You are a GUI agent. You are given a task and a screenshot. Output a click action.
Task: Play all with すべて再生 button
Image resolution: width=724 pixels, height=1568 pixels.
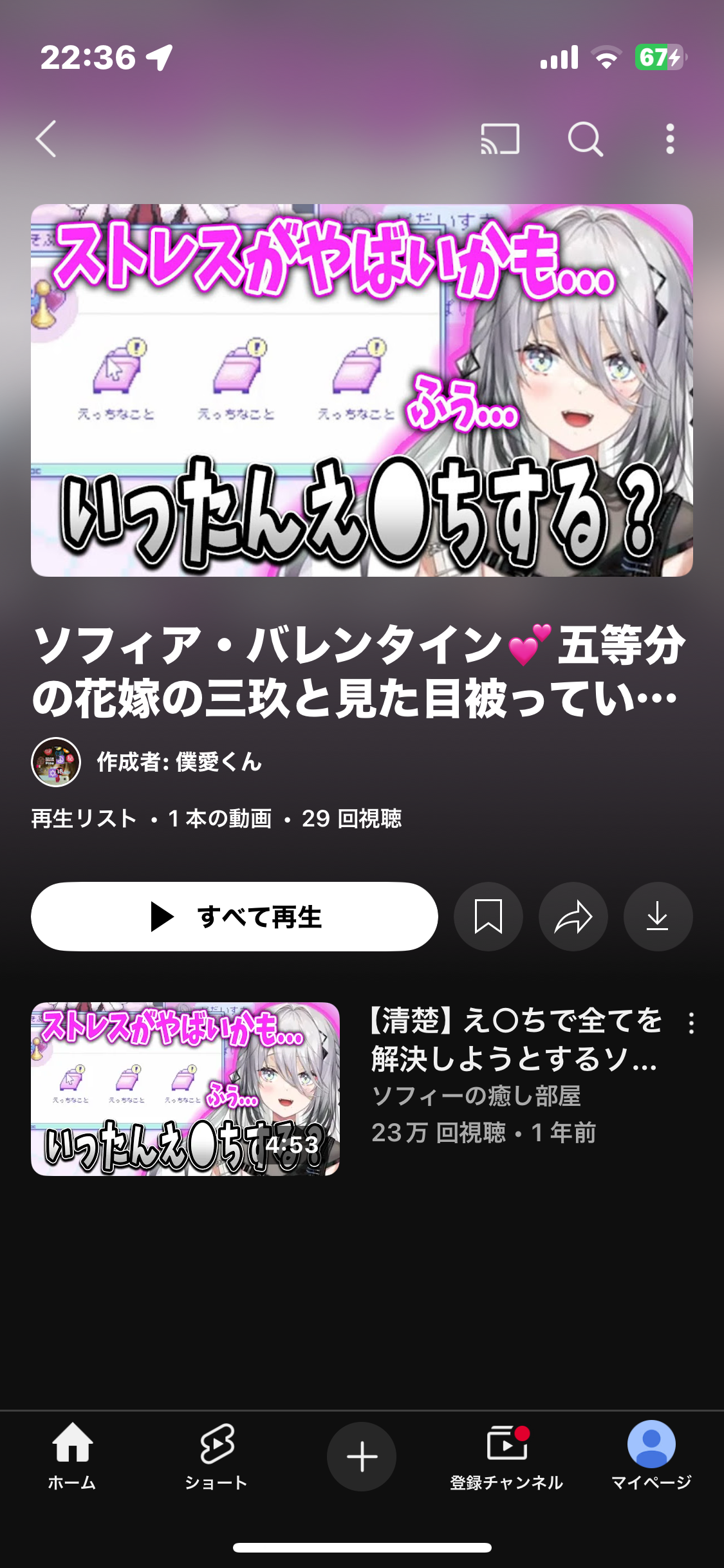[x=234, y=917]
